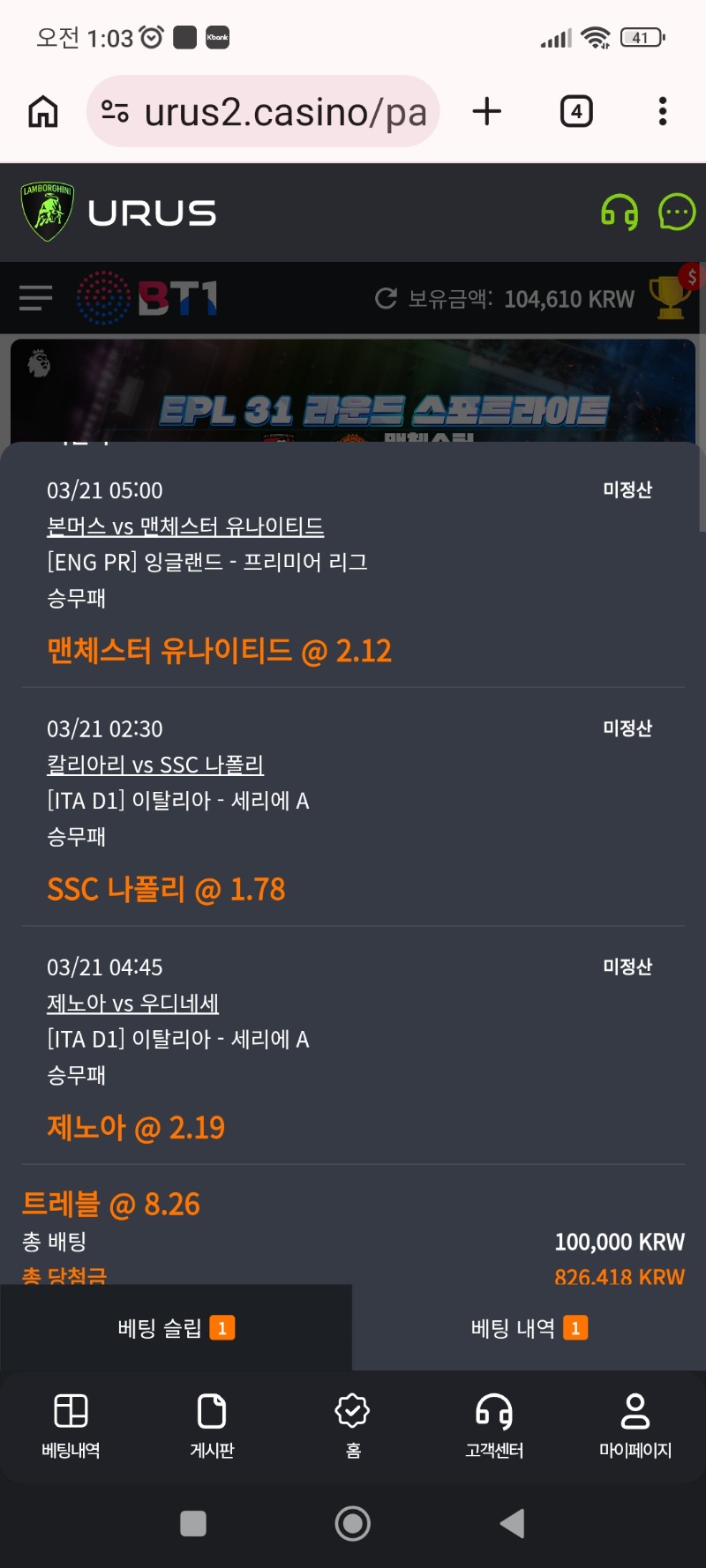Open the browser home page
The height and width of the screenshot is (1568, 706).
point(43,112)
